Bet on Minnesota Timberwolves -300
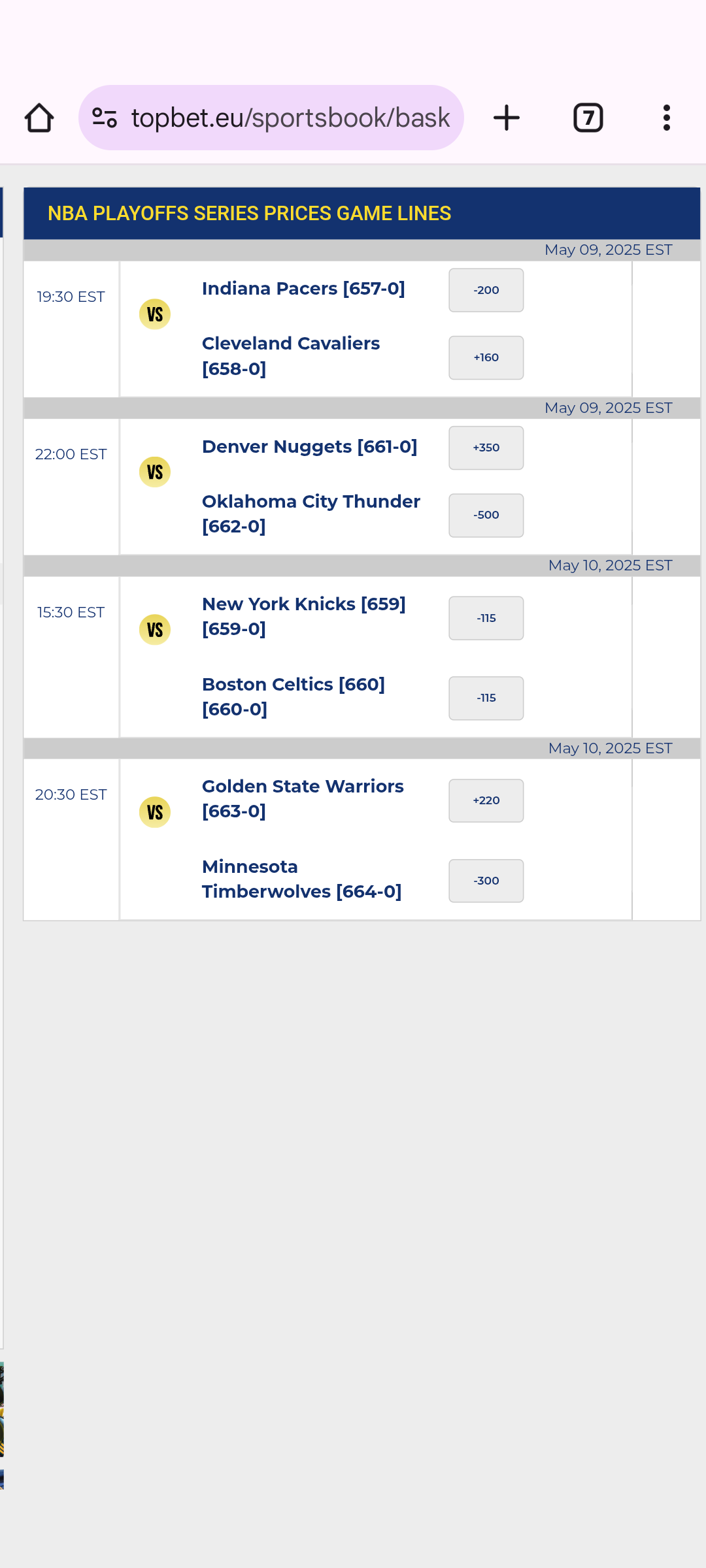This screenshot has width=706, height=1568. [x=486, y=881]
